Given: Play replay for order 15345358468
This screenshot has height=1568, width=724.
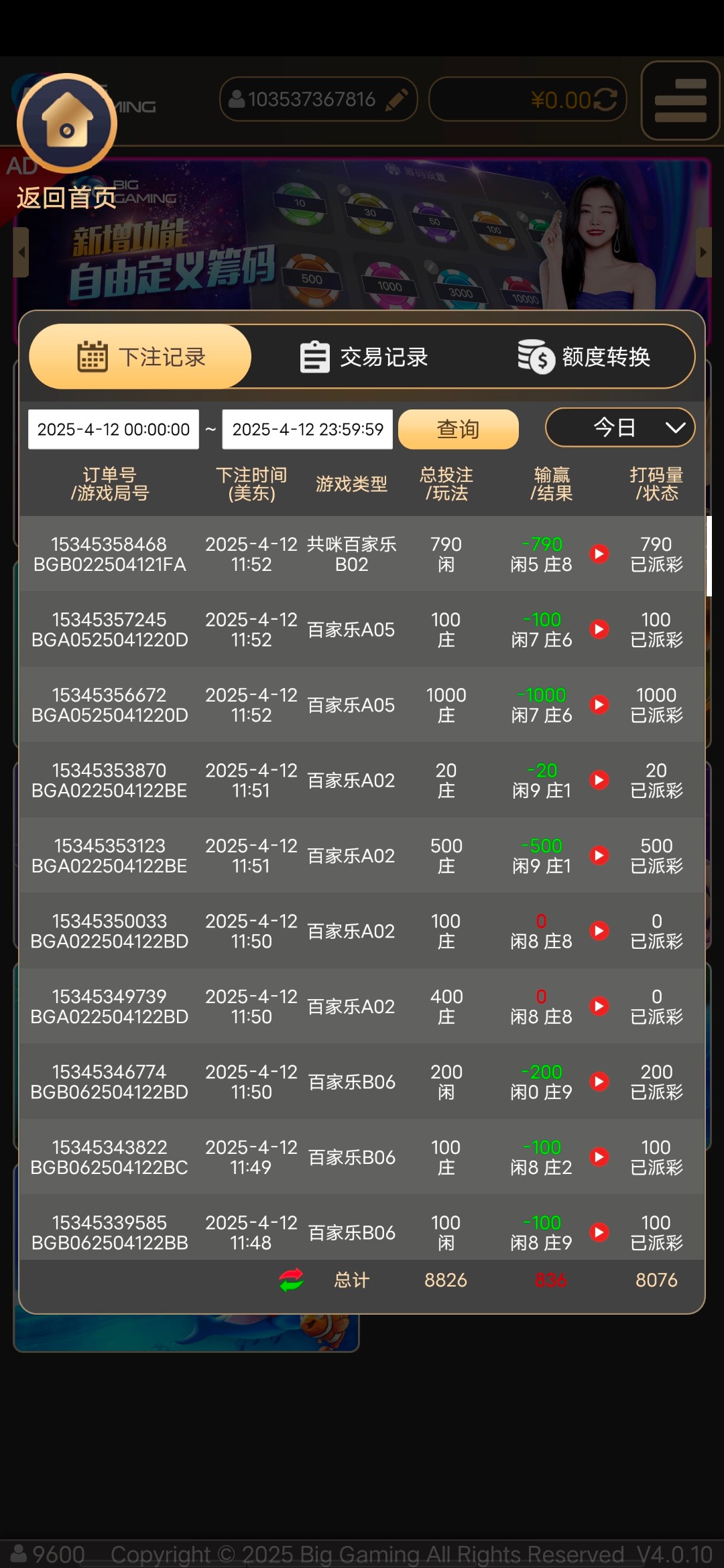Looking at the screenshot, I should (599, 554).
